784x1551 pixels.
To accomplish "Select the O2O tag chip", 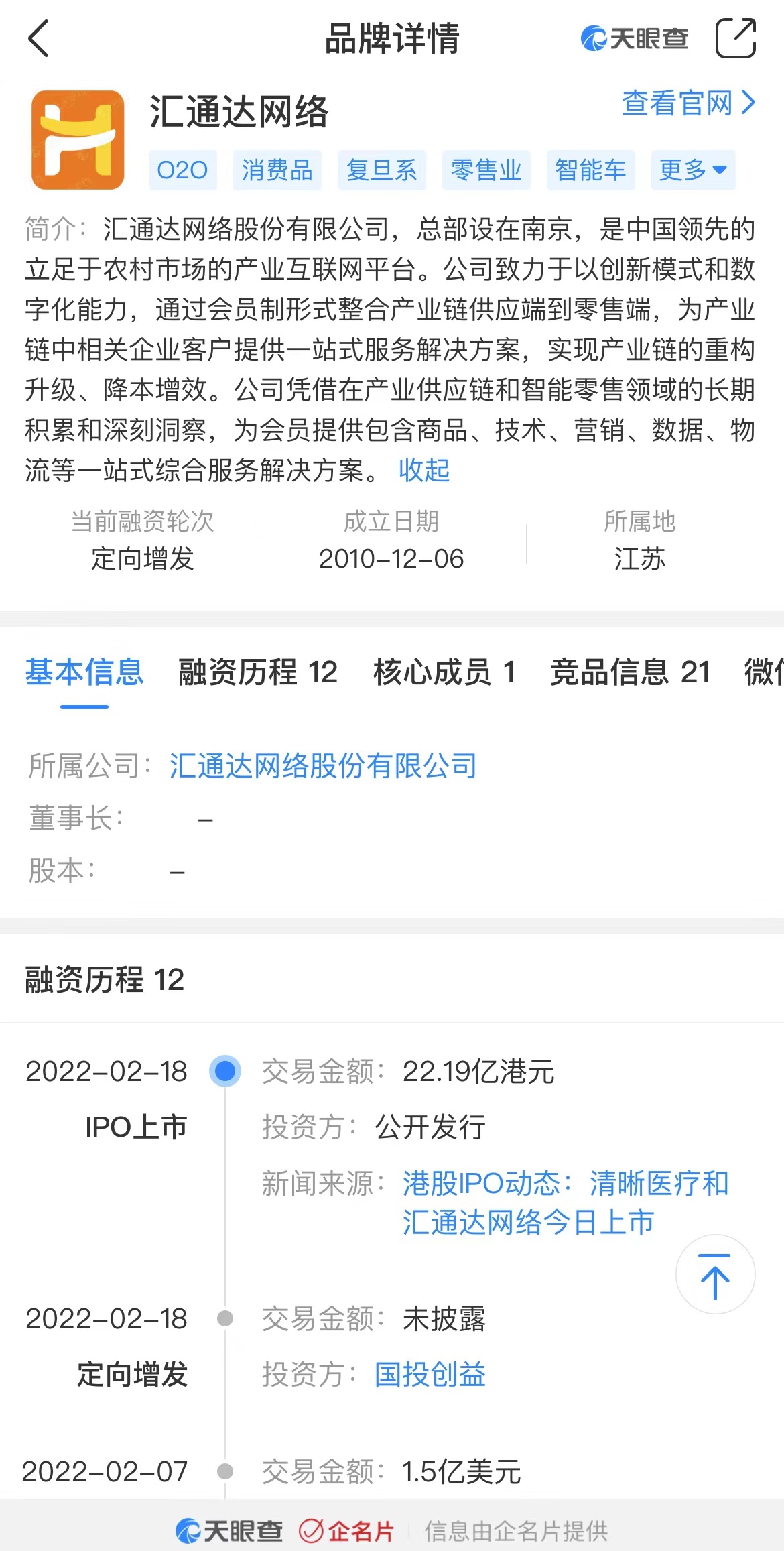I will [x=182, y=170].
